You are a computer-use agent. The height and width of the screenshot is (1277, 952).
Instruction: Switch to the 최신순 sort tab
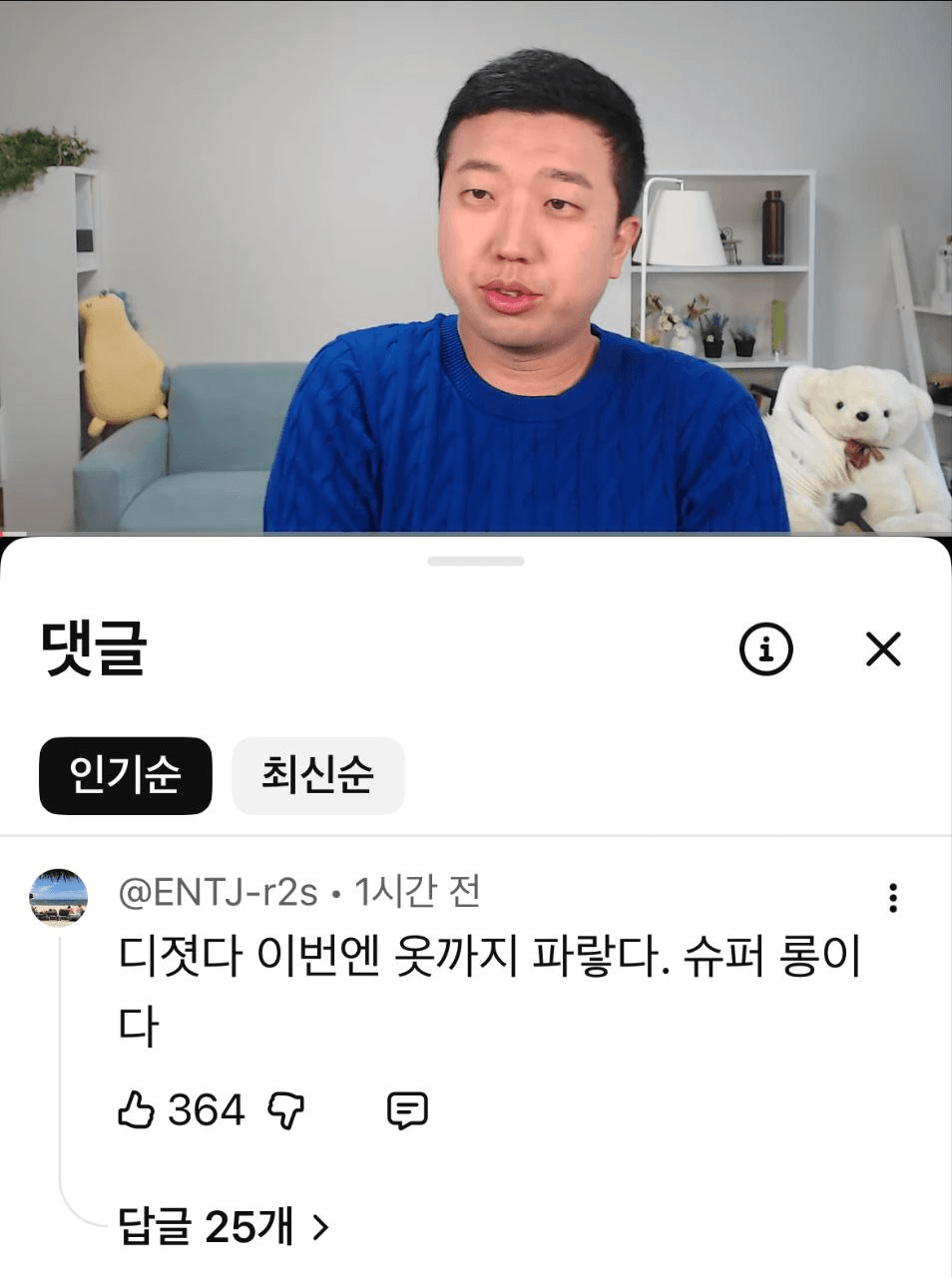click(x=317, y=775)
